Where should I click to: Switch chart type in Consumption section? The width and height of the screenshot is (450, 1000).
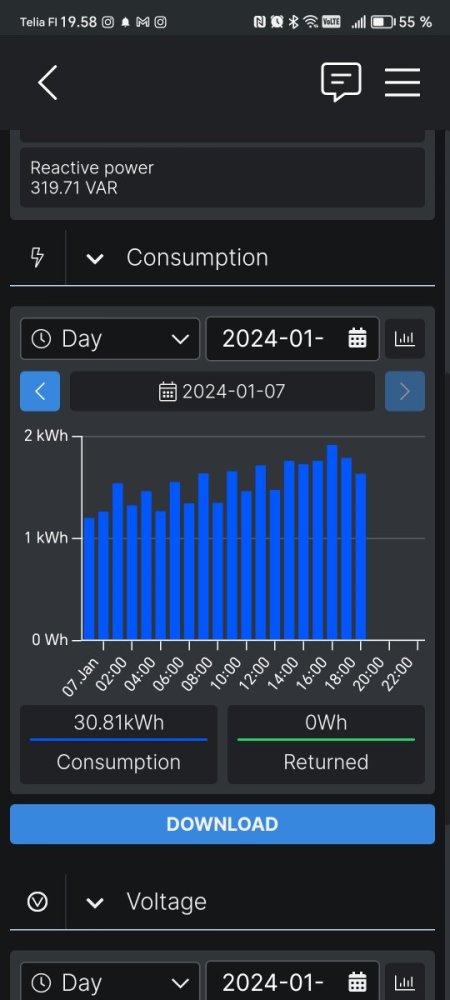pos(405,339)
